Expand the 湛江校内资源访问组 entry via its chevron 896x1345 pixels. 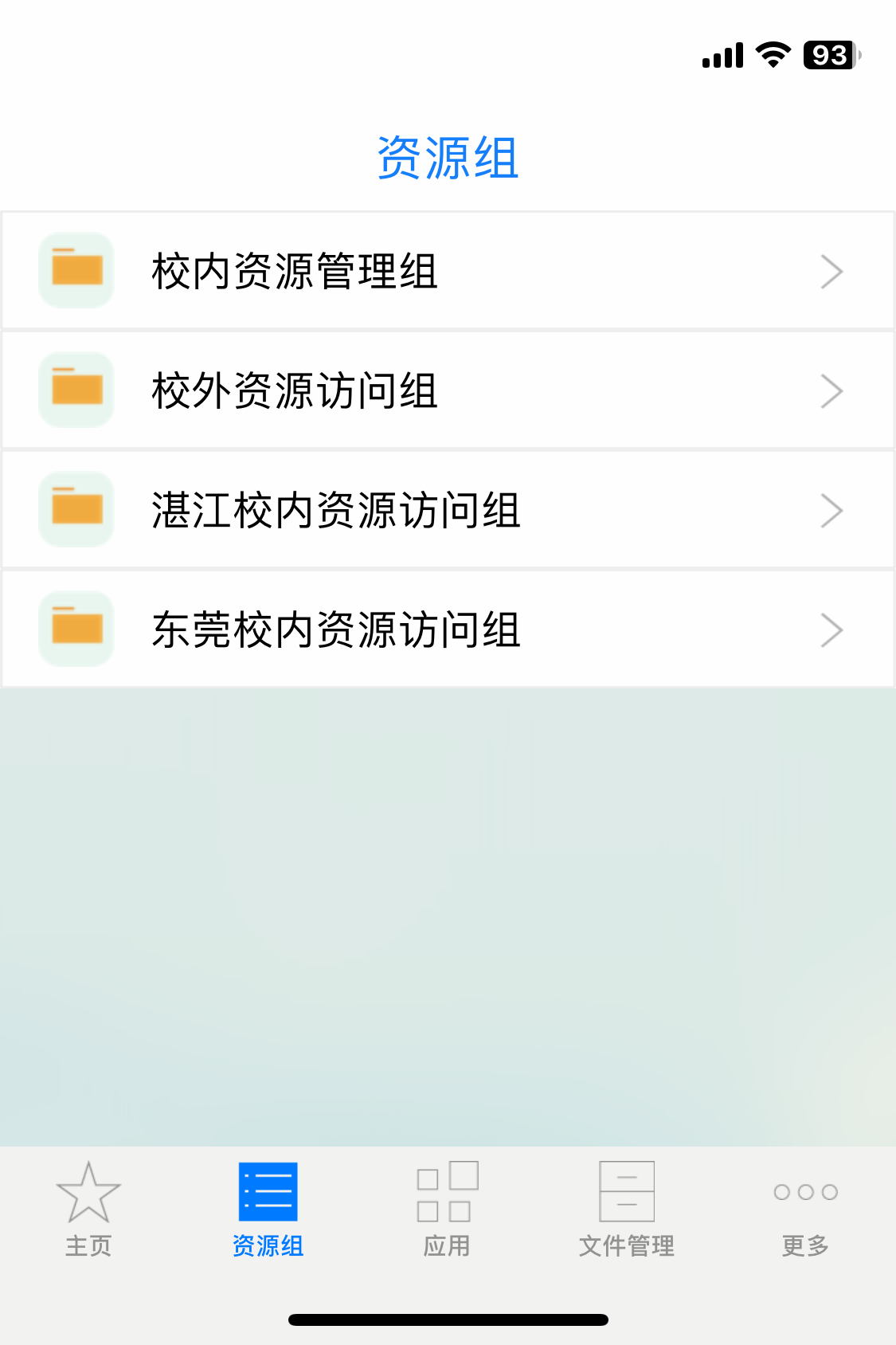pyautogui.click(x=831, y=509)
